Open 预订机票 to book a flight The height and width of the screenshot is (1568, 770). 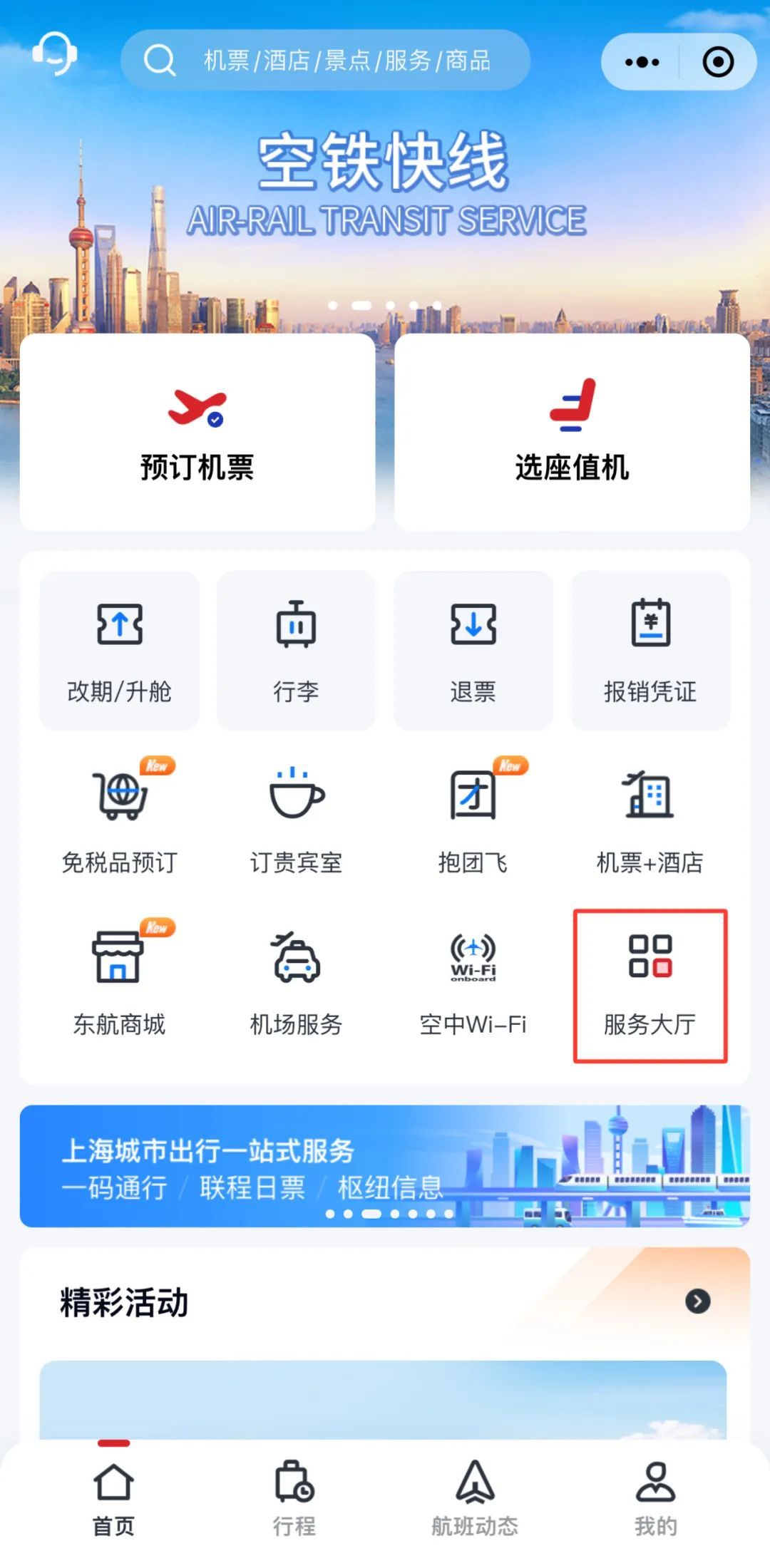[197, 433]
